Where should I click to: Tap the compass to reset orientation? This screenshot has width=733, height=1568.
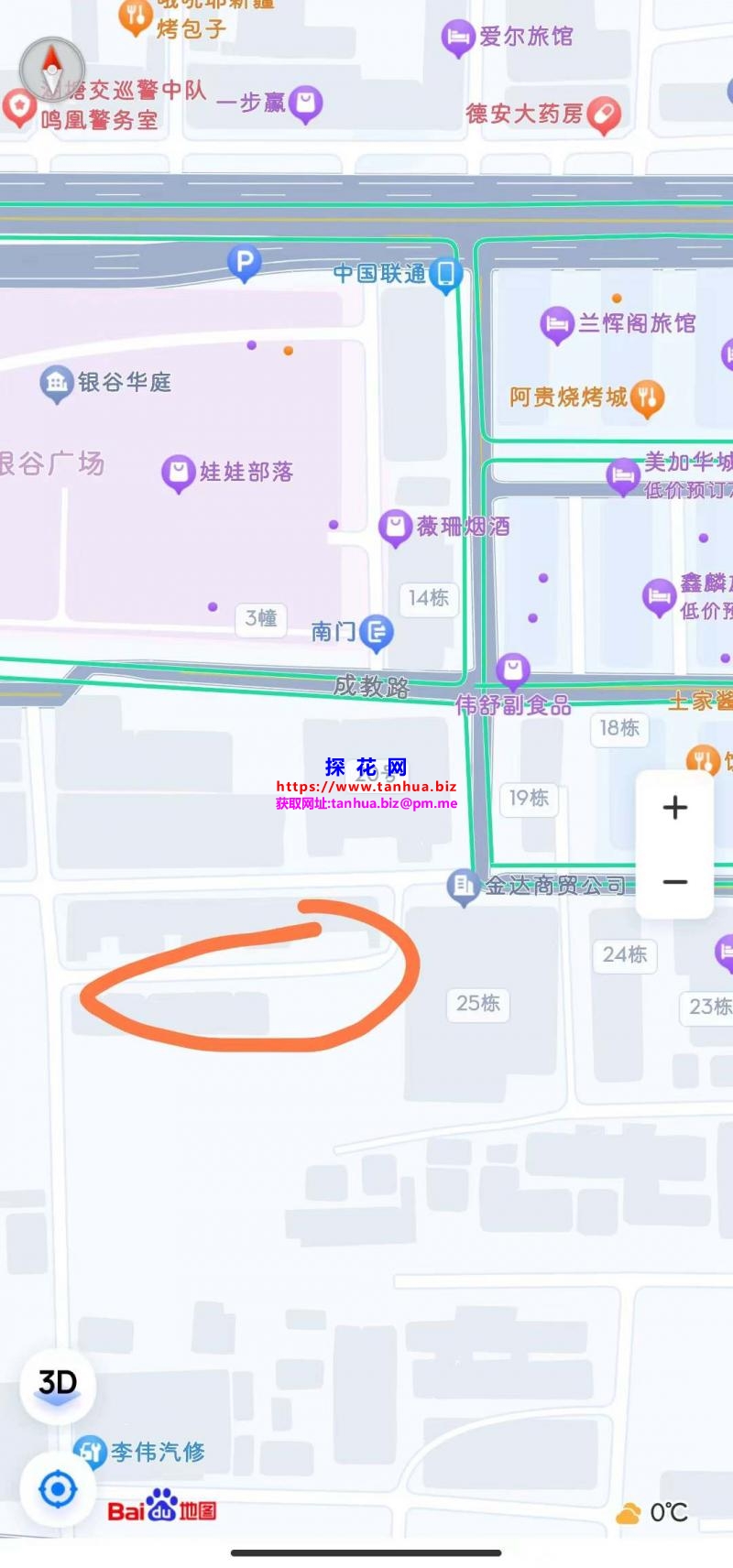pos(52,67)
